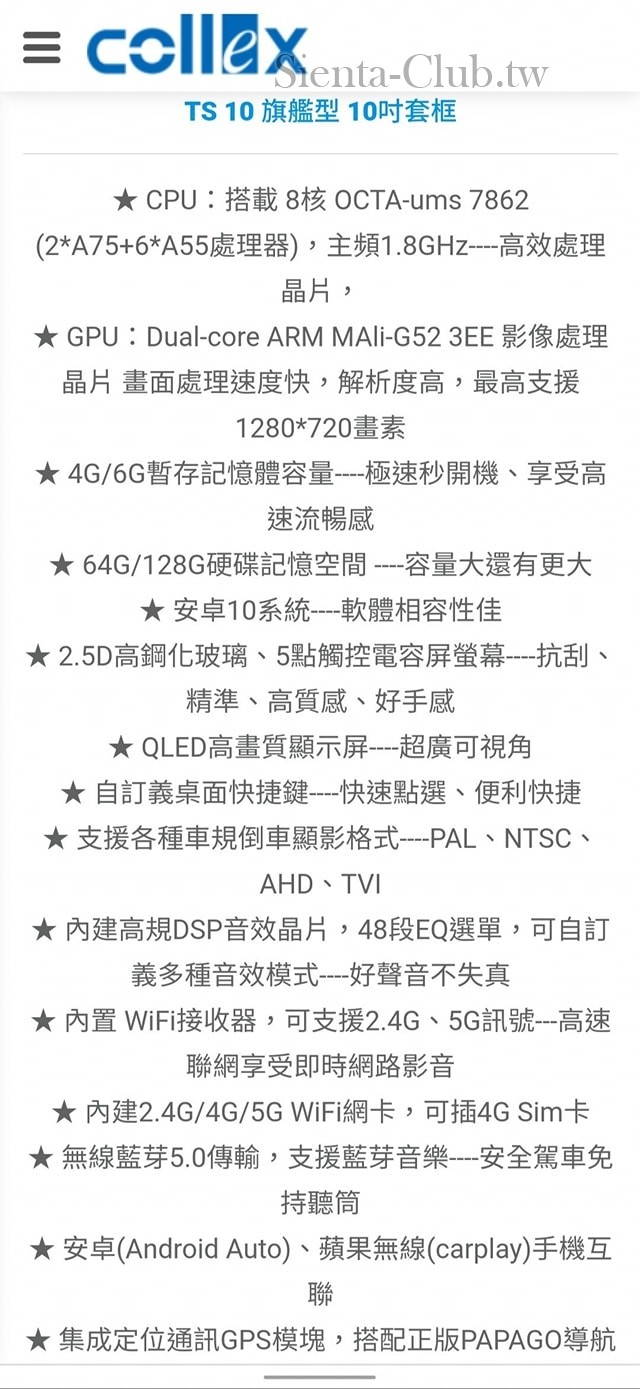Screen dimensions: 640x1389
Task: Open the hamburger drawer menu
Action: click(x=41, y=47)
